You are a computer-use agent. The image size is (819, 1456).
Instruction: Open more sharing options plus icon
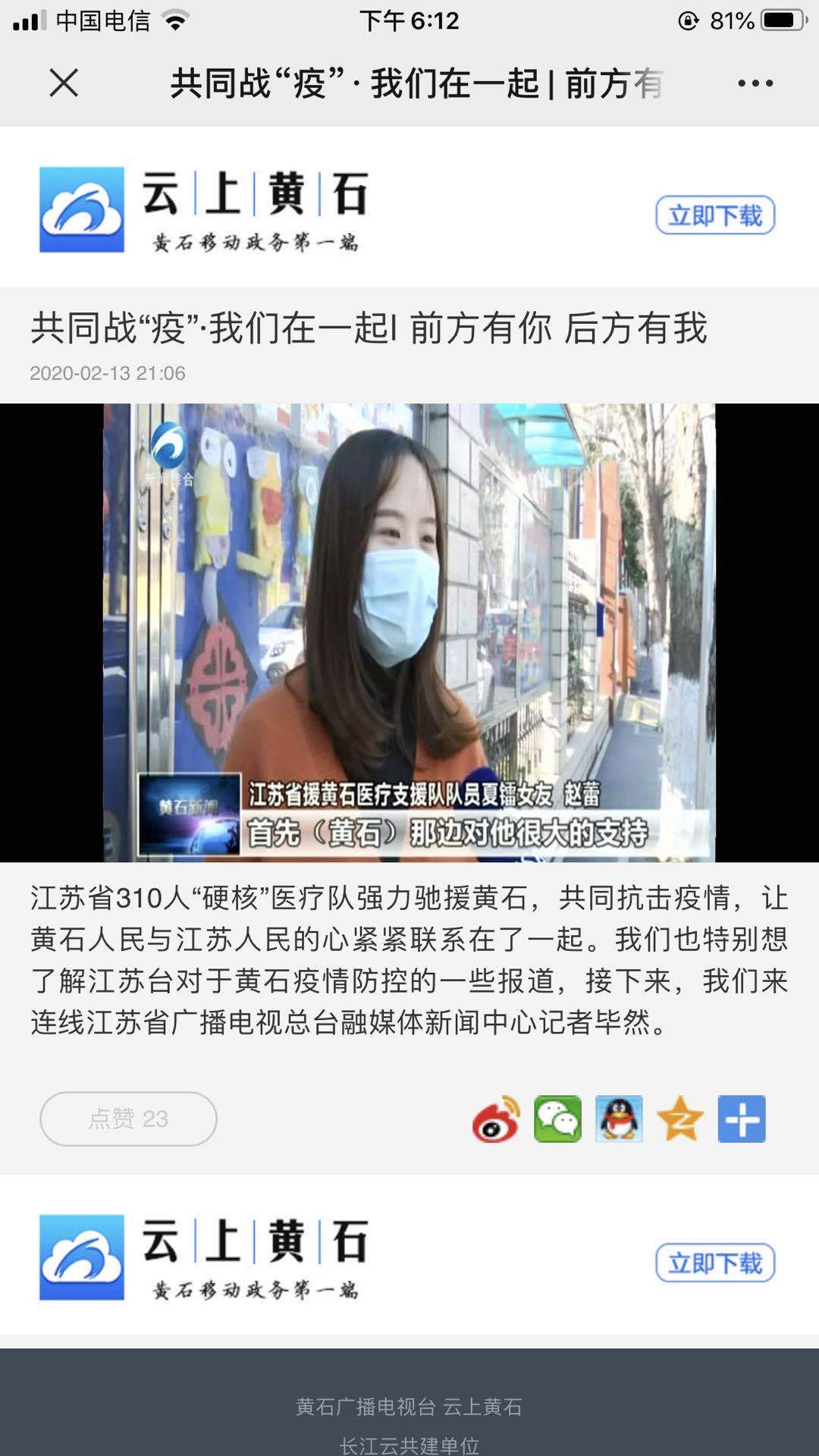point(742,1119)
